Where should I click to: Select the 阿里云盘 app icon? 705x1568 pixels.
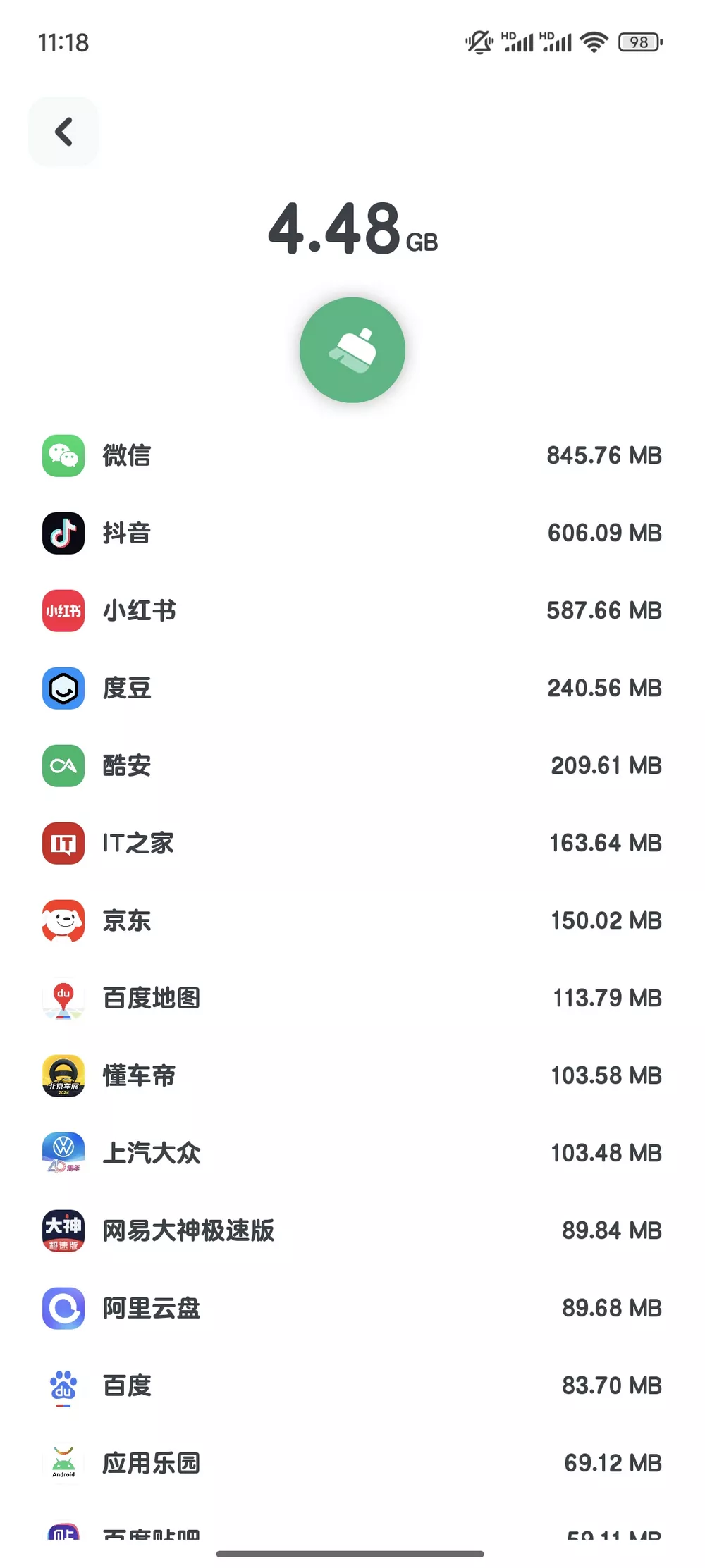pyautogui.click(x=63, y=1309)
